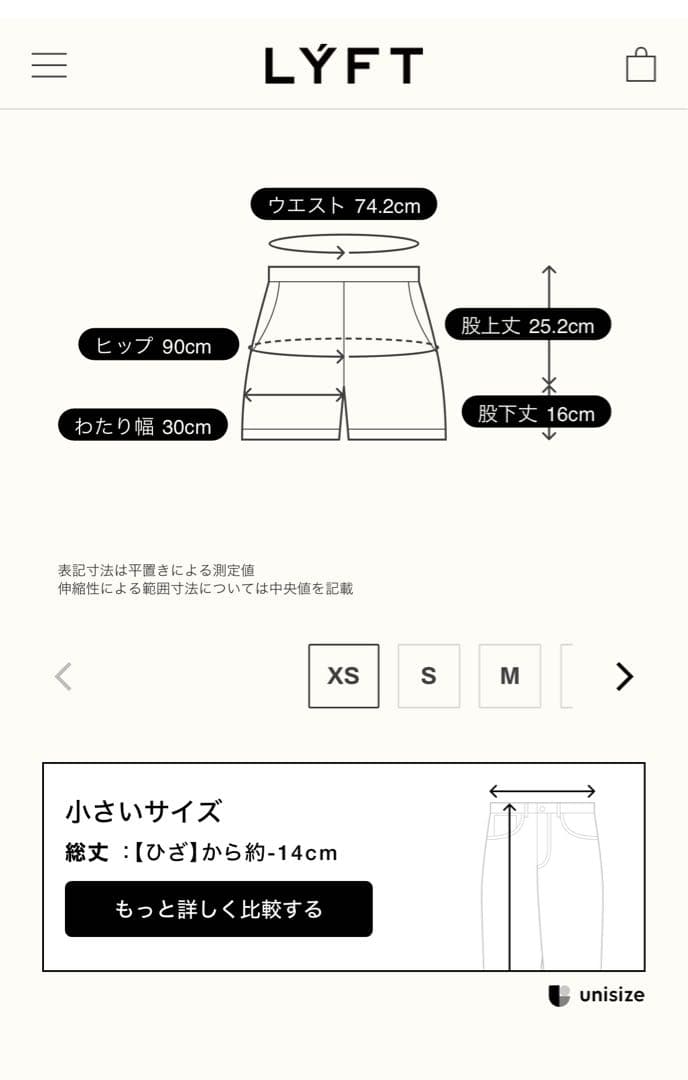
Task: Show next sizes with right arrow
Action: (x=624, y=677)
